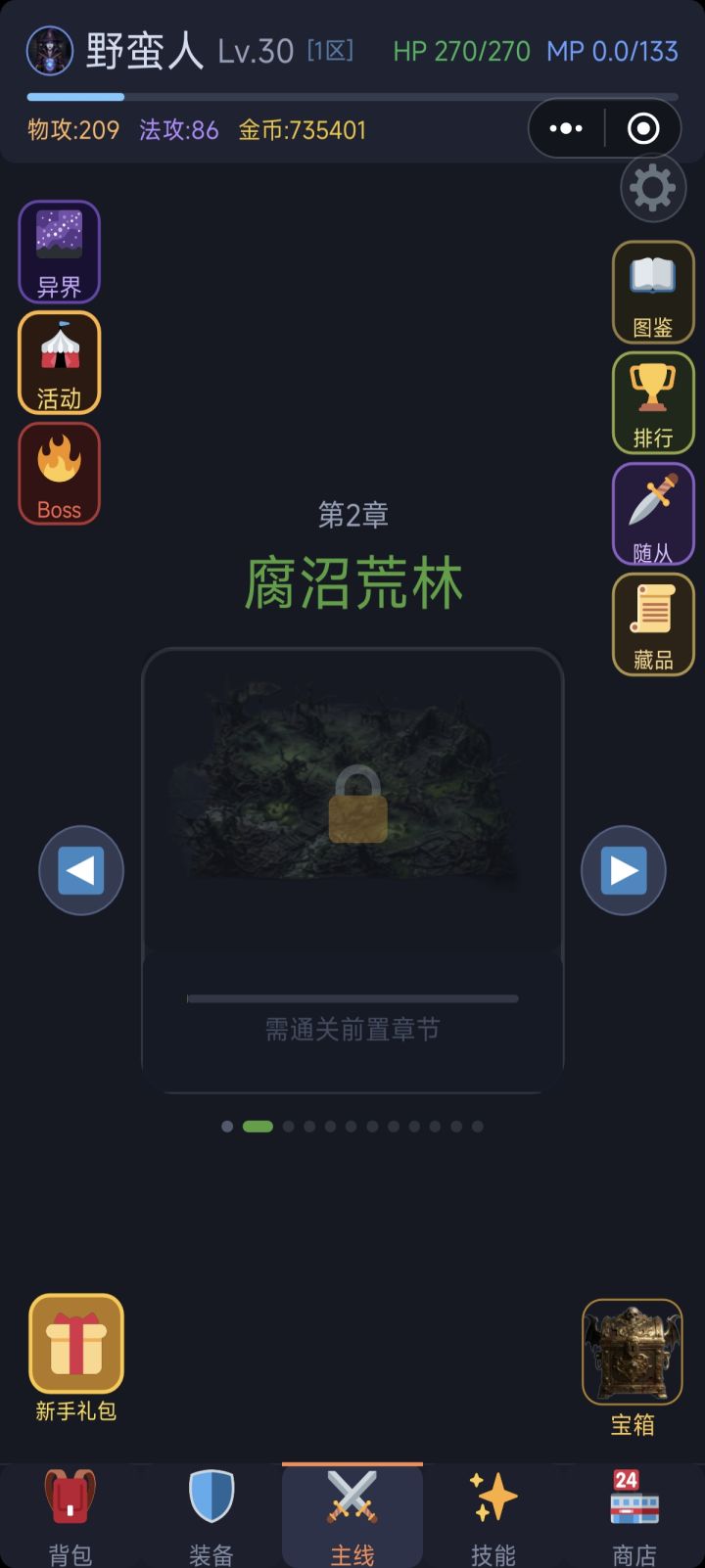Open the 图鉴 collection book

coord(653,292)
